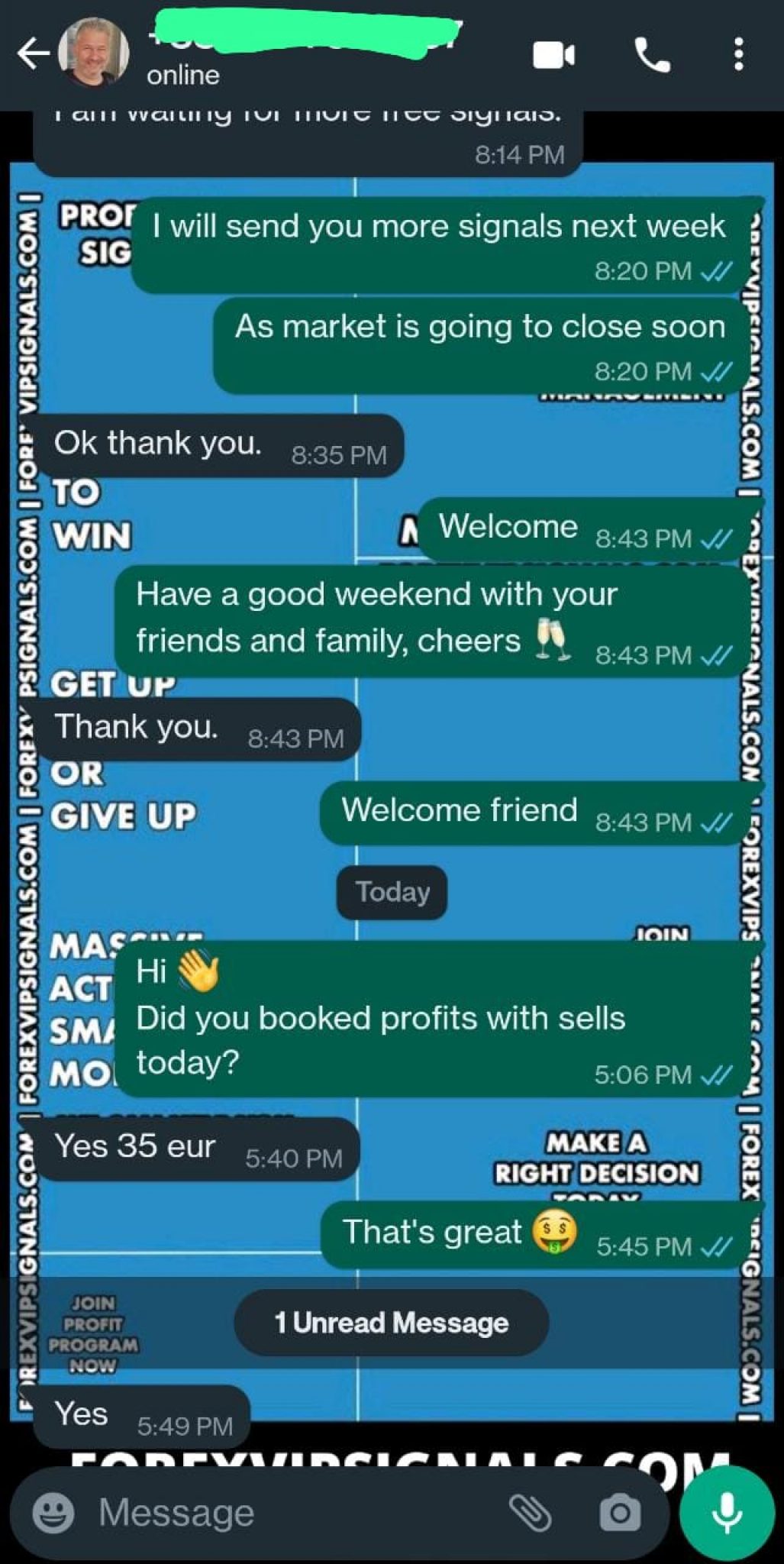Image resolution: width=784 pixels, height=1564 pixels.
Task: Tap the read receipt beside 'That's great'
Action: (715, 1247)
